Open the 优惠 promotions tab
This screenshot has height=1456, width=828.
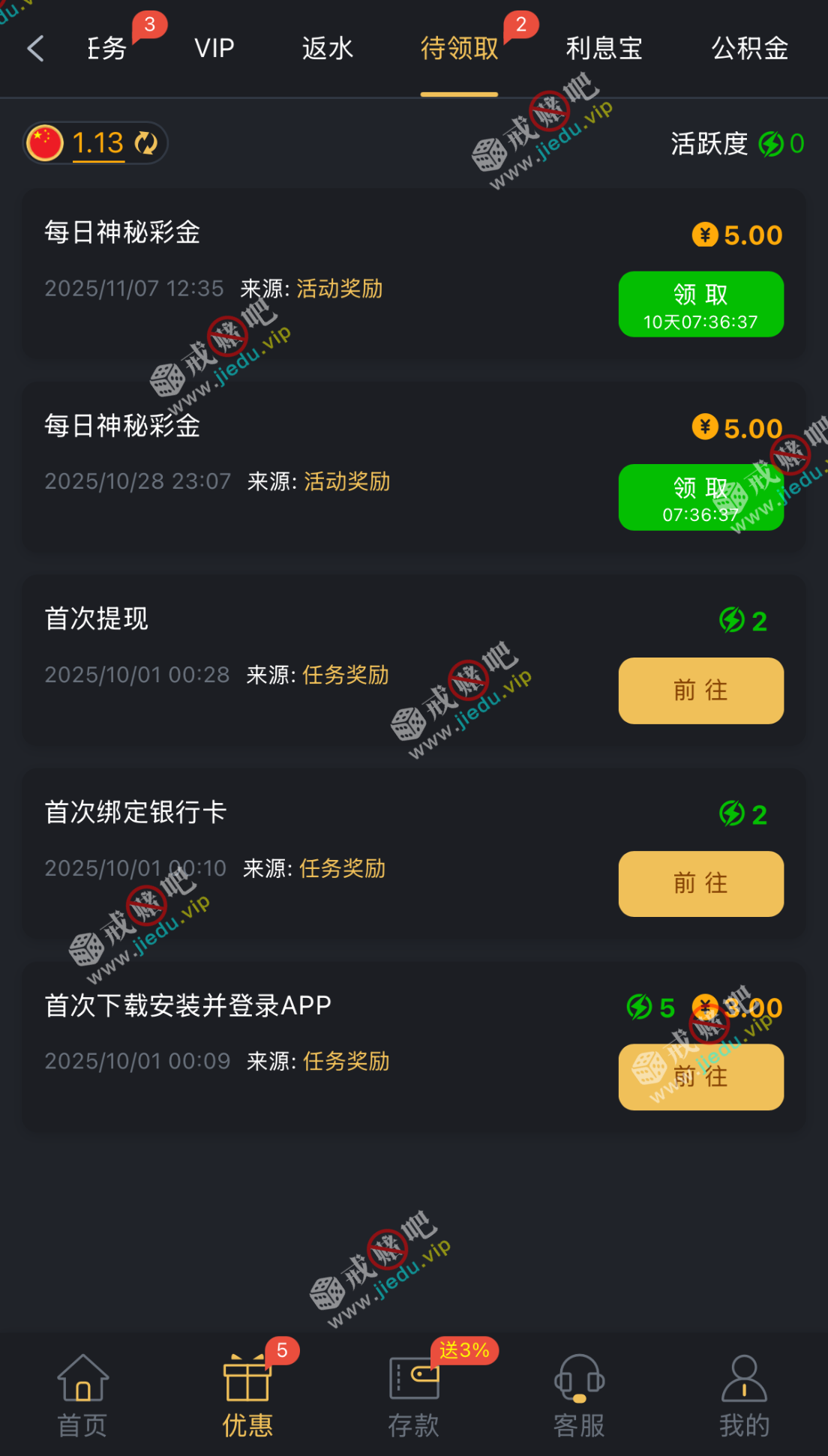point(247,1396)
